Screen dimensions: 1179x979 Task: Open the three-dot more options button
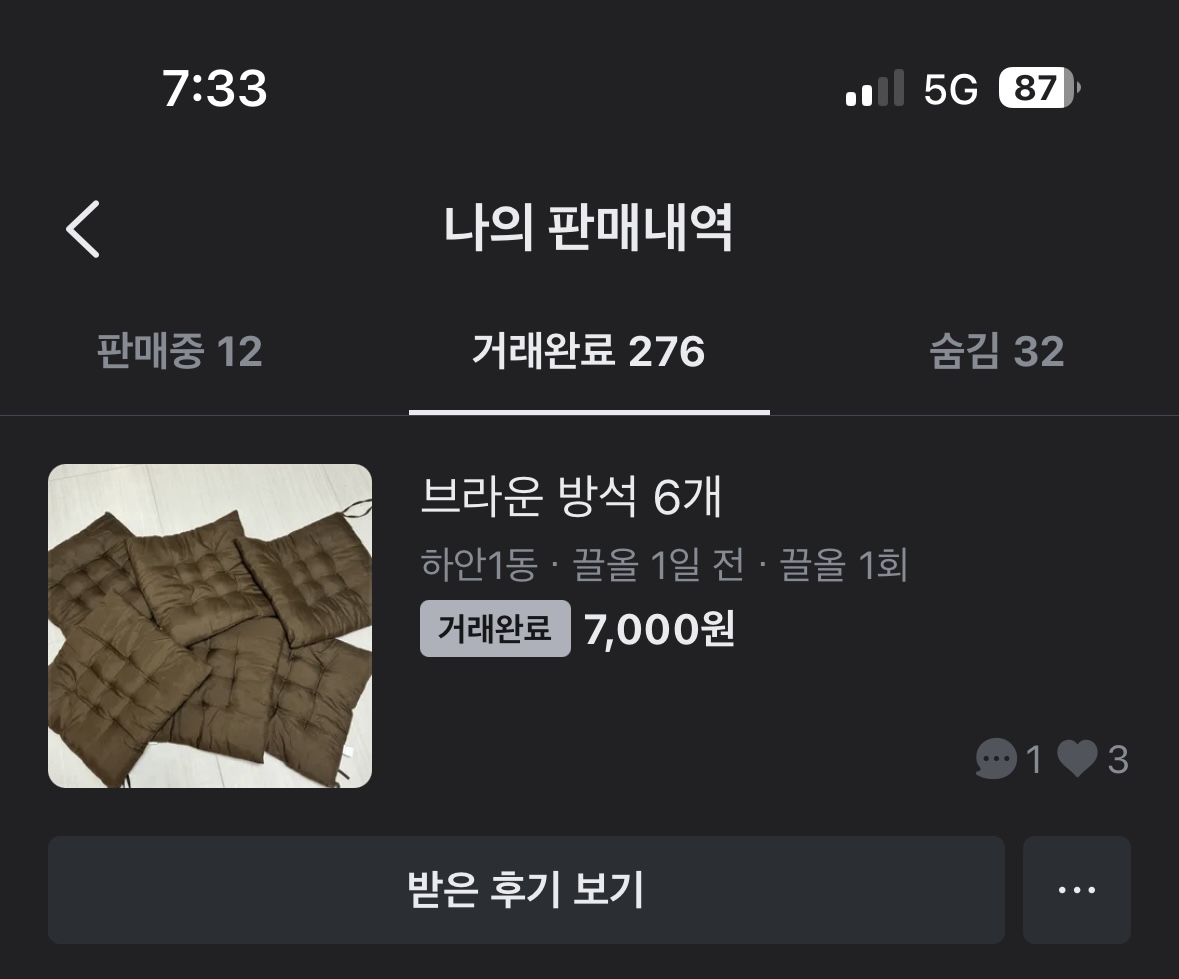coord(1076,890)
